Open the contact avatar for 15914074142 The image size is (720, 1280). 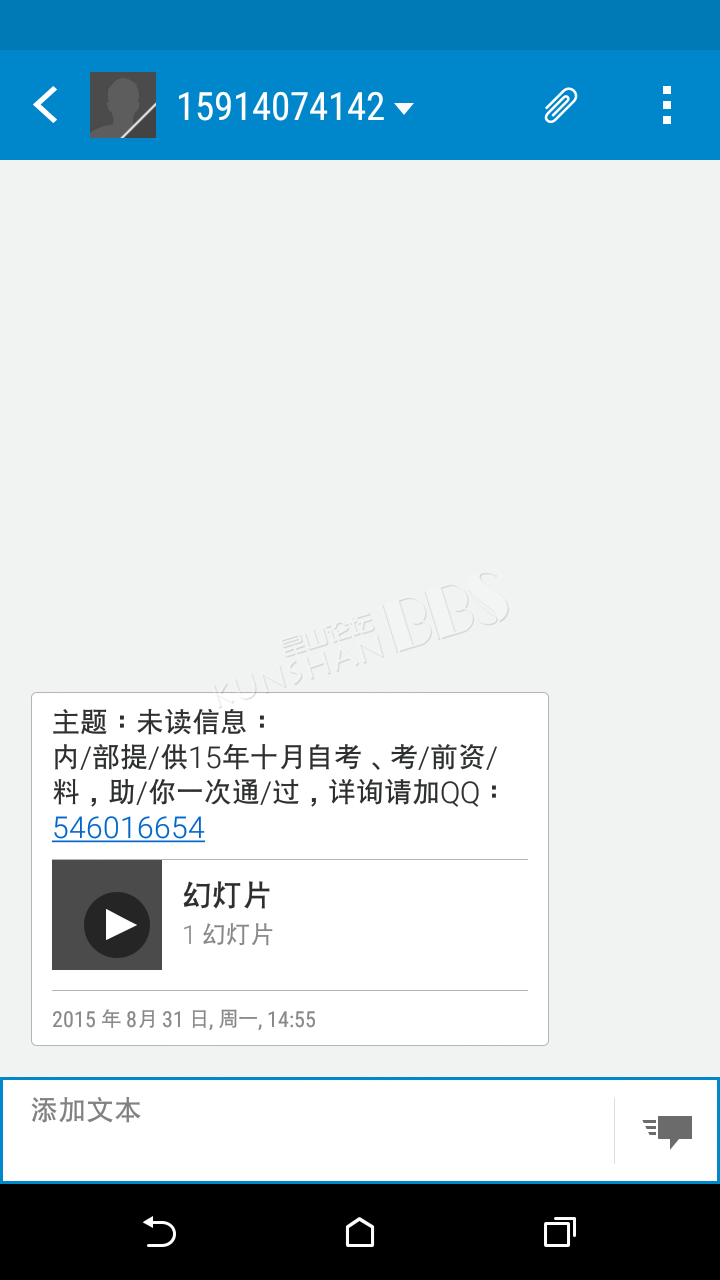123,105
